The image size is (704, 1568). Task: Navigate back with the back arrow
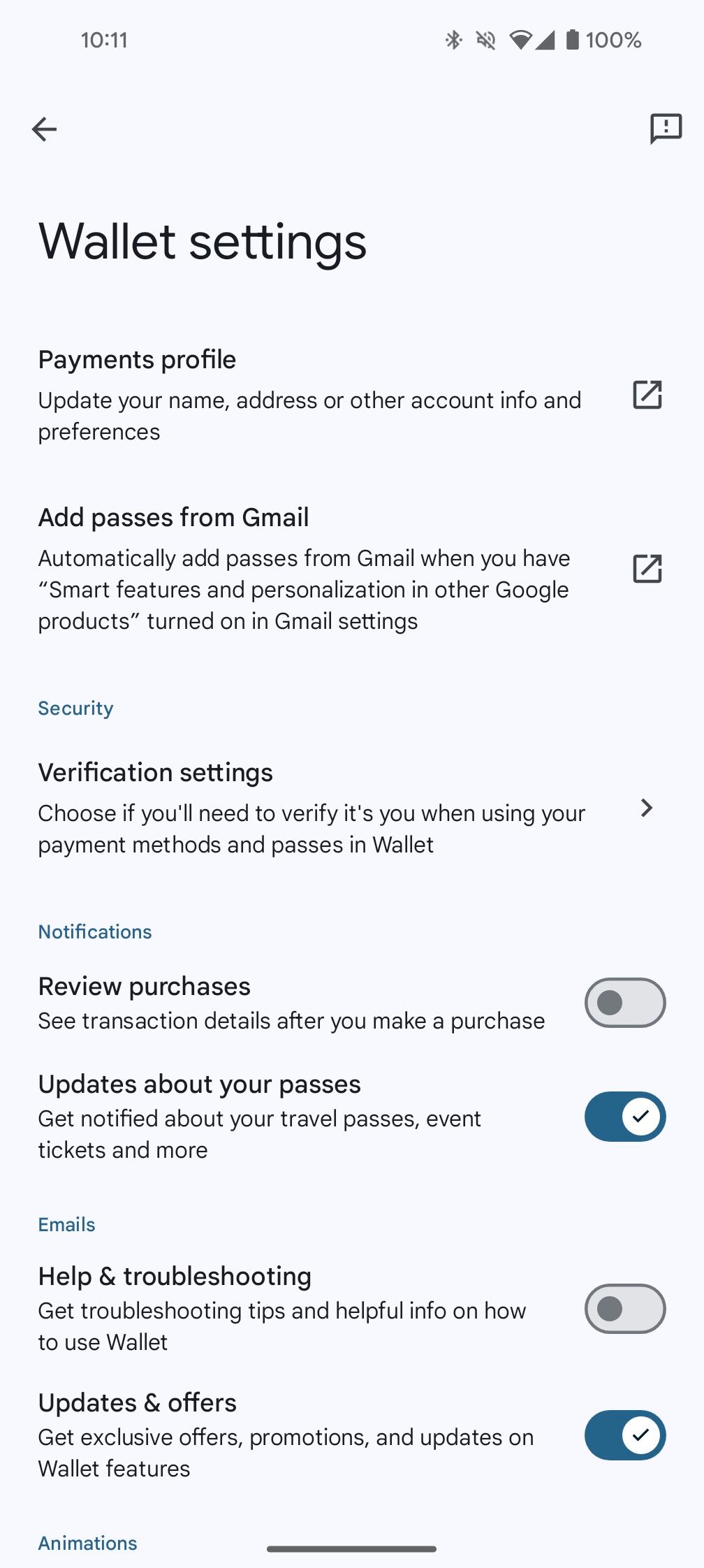click(44, 129)
